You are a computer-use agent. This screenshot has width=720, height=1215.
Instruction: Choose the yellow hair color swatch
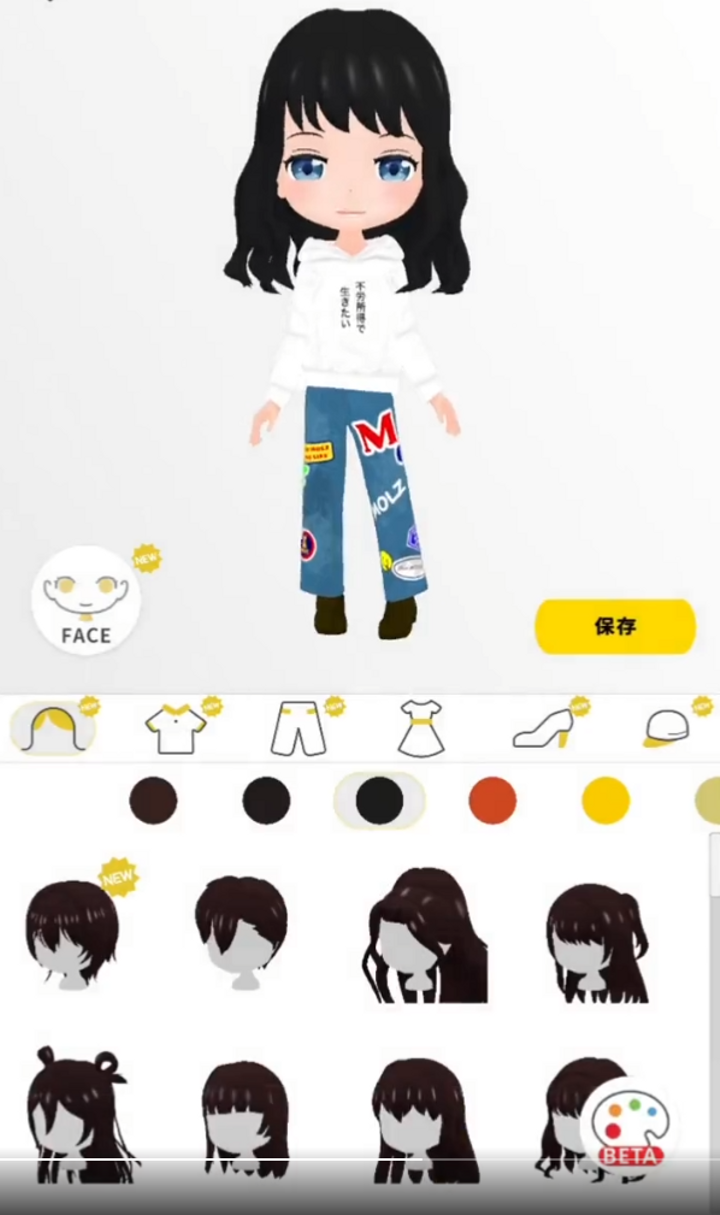pyautogui.click(x=605, y=801)
